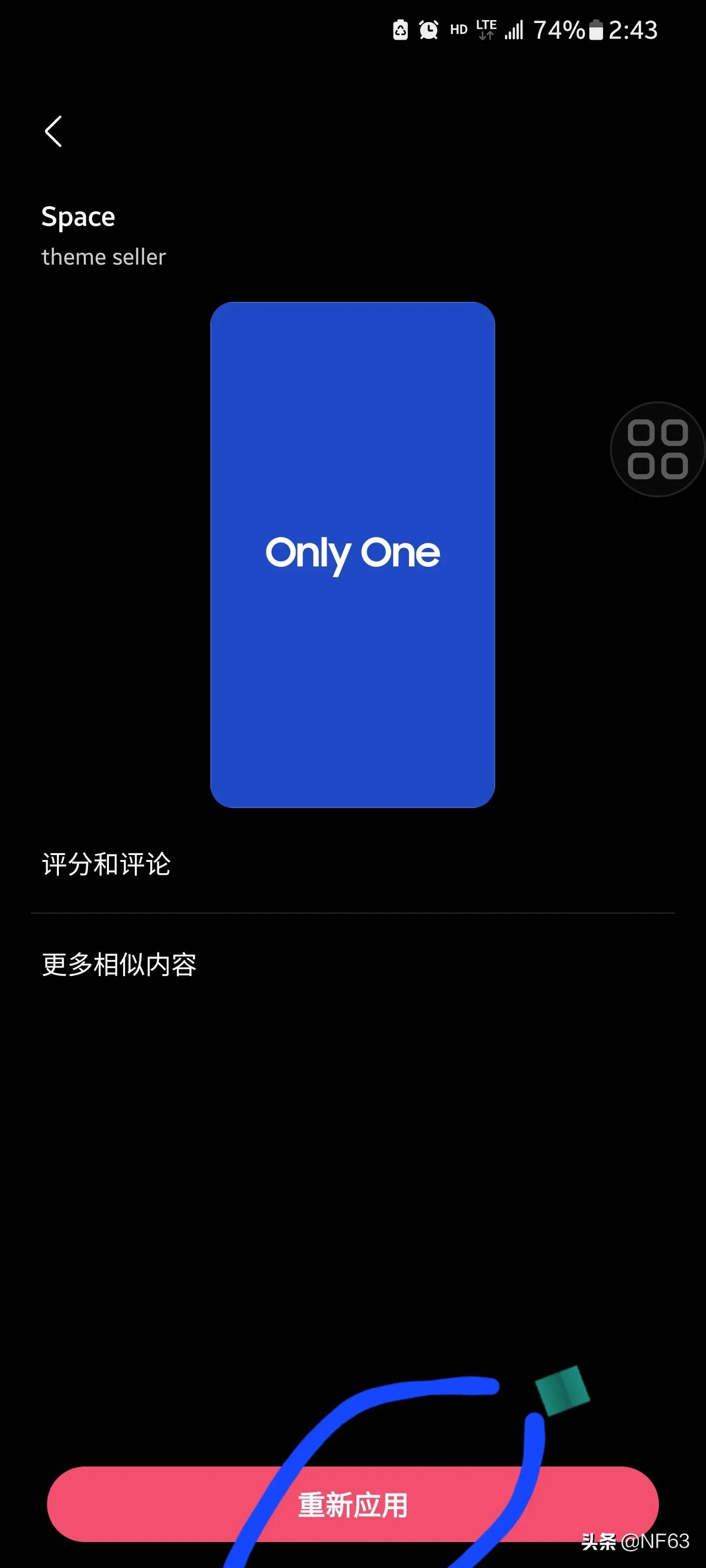Open 评分和评论 section
The image size is (706, 1568).
tap(106, 864)
